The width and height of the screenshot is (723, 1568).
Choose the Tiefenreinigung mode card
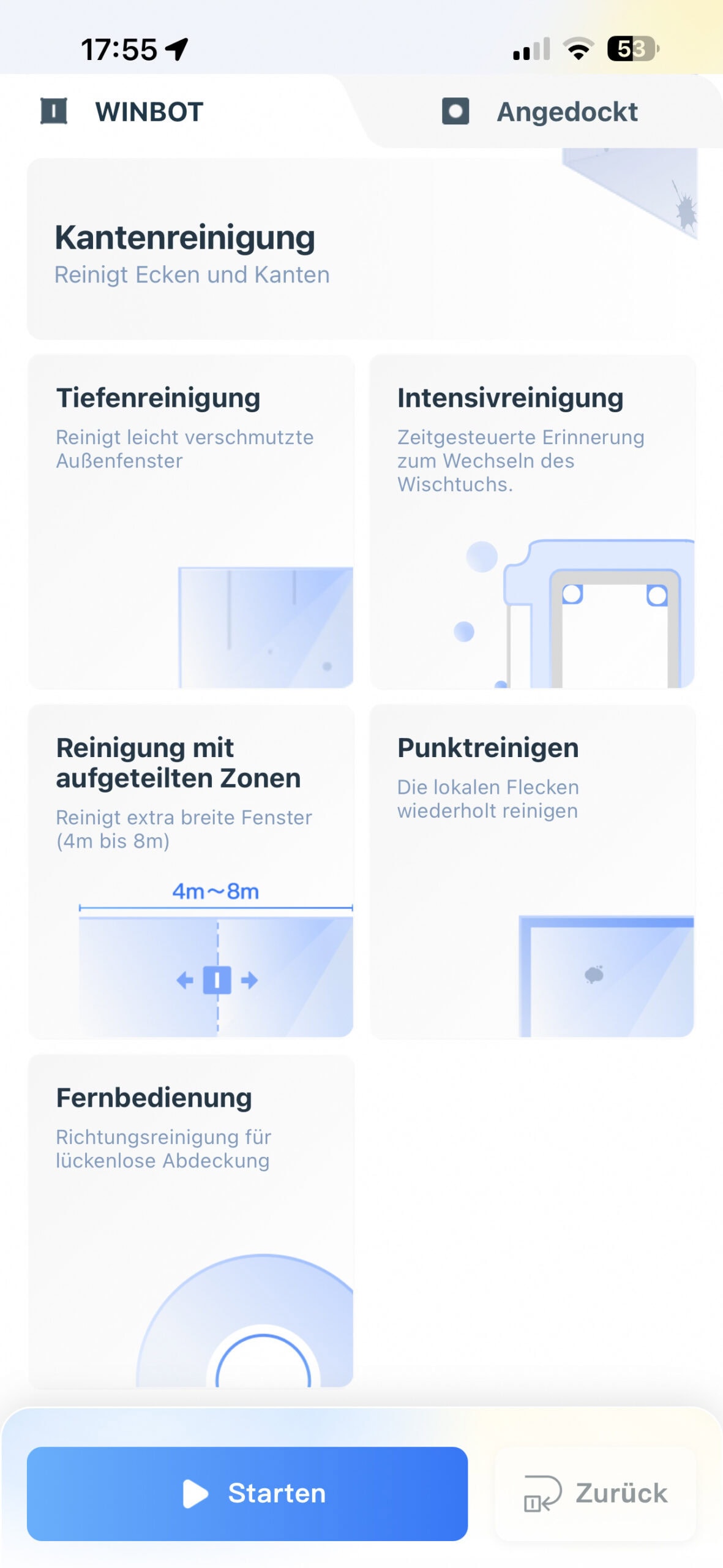click(191, 521)
